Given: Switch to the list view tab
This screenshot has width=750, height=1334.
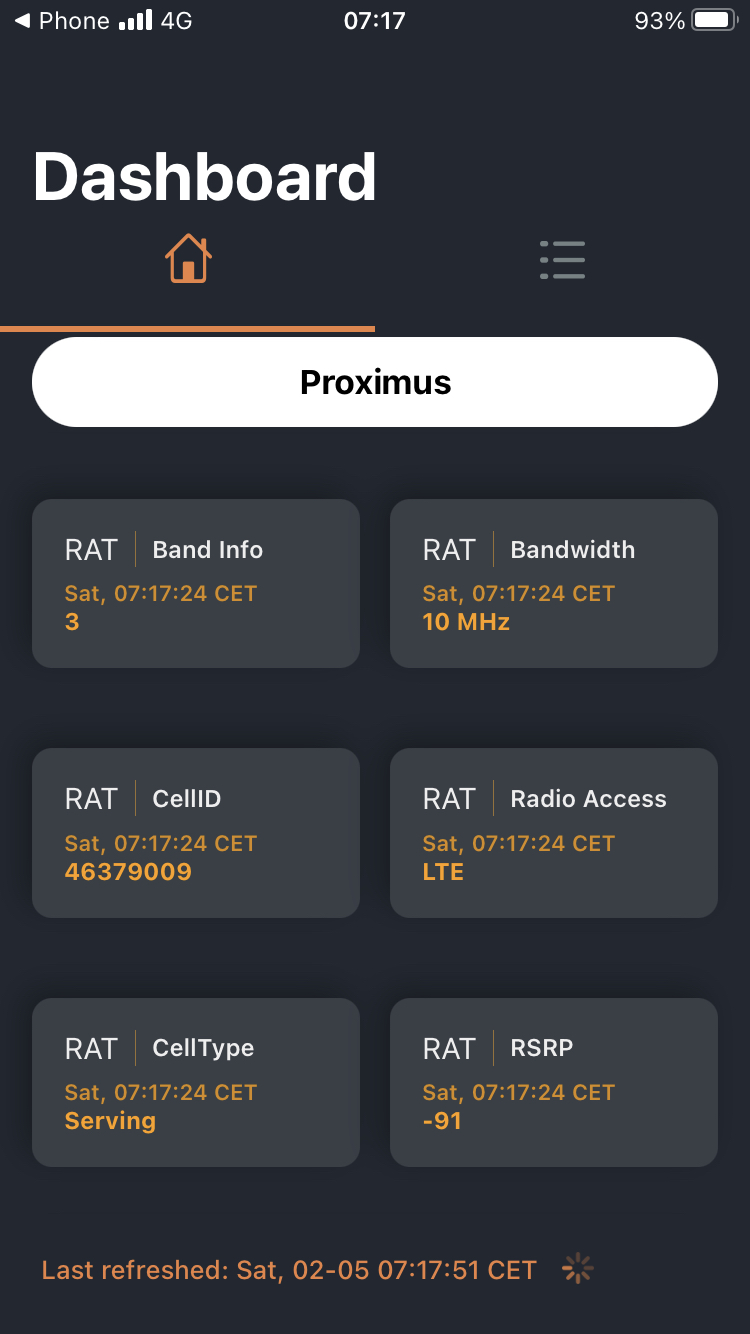Looking at the screenshot, I should coord(562,260).
